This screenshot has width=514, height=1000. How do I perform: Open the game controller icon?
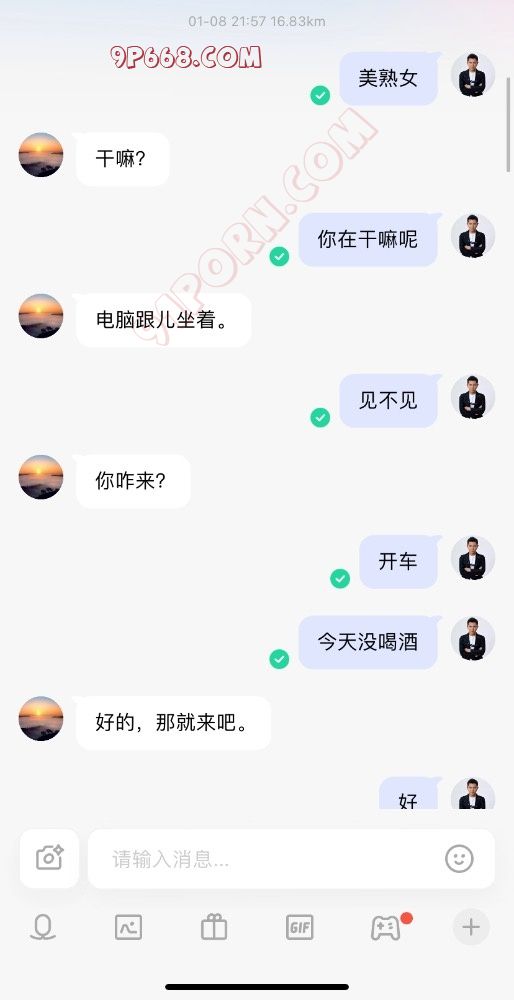pyautogui.click(x=386, y=927)
